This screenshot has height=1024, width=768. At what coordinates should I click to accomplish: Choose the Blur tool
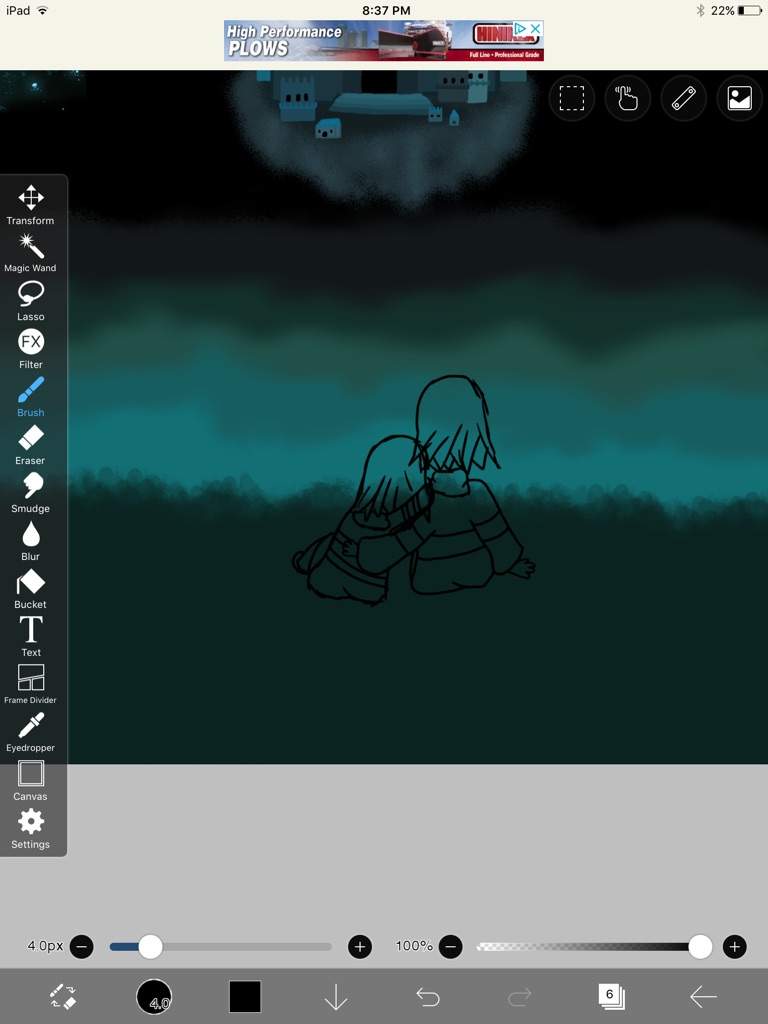point(31,539)
